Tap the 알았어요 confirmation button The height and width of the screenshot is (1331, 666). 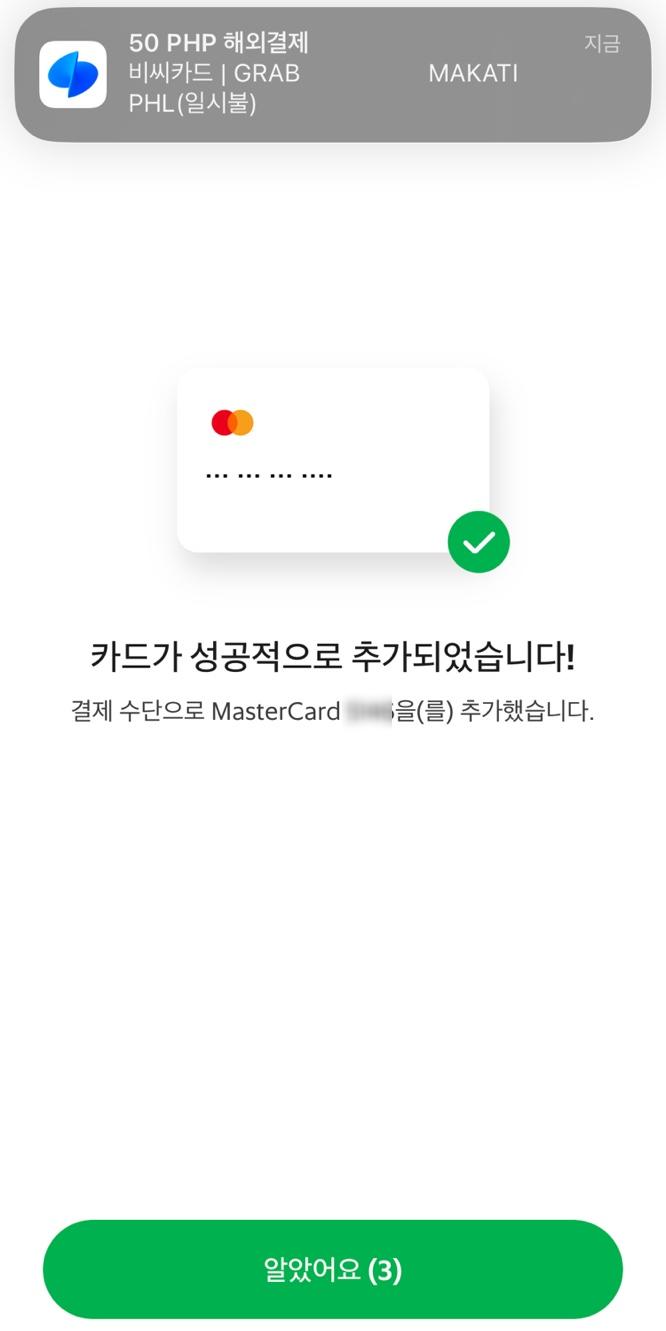(332, 1269)
